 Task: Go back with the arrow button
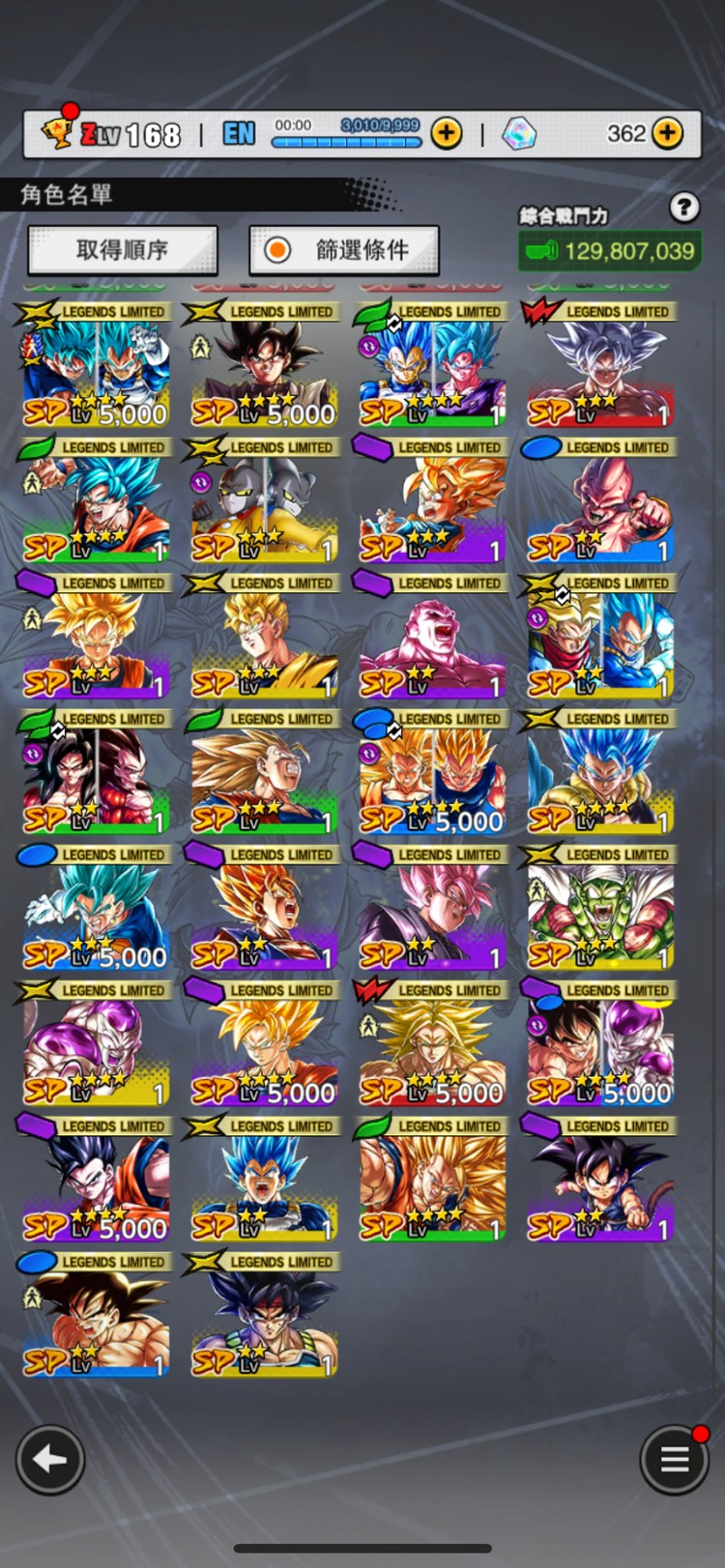point(50,1460)
